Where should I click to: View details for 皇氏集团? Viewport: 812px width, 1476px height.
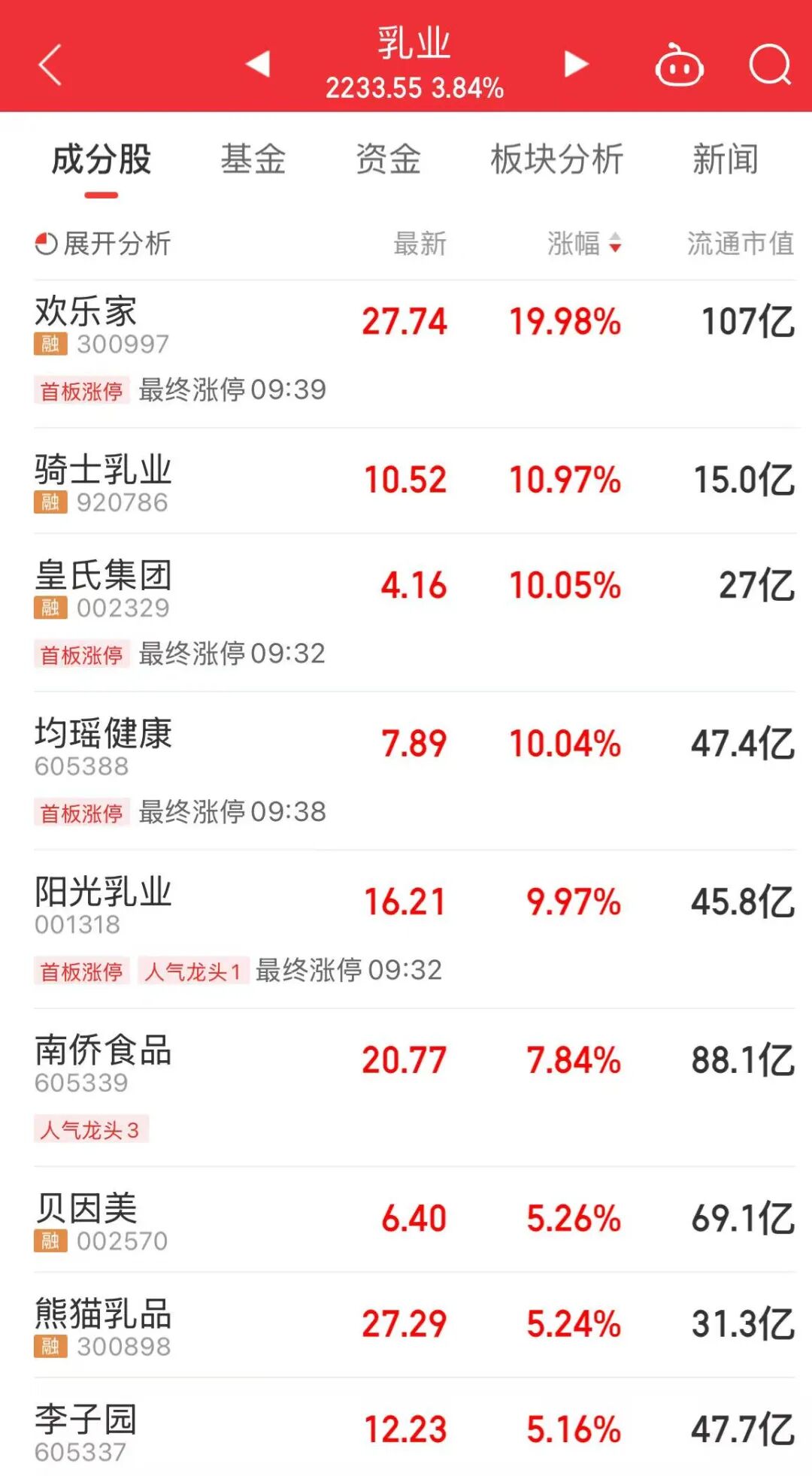pos(103,587)
